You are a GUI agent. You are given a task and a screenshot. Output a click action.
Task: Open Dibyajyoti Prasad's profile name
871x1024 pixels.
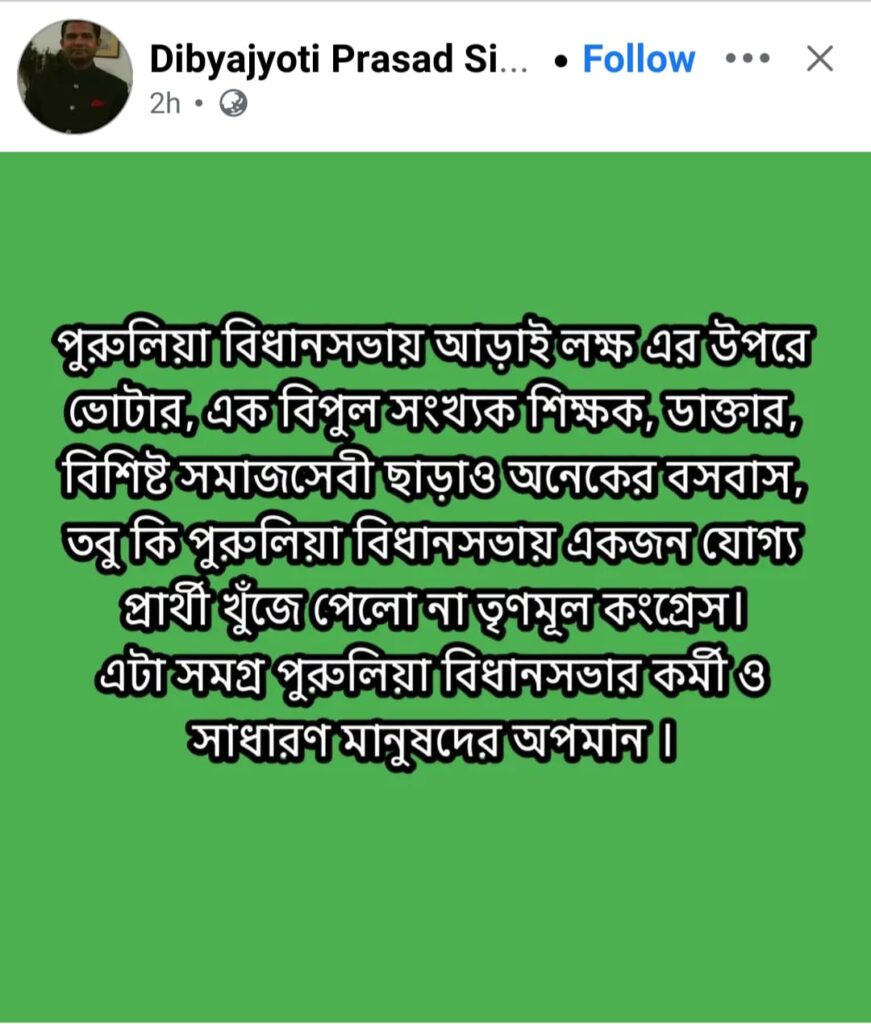338,59
